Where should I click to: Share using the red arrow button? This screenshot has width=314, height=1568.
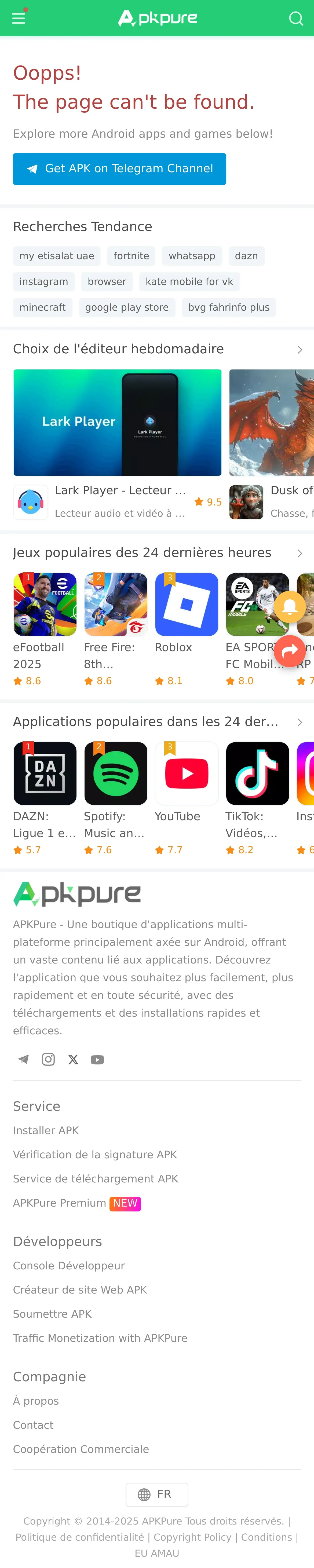(290, 651)
